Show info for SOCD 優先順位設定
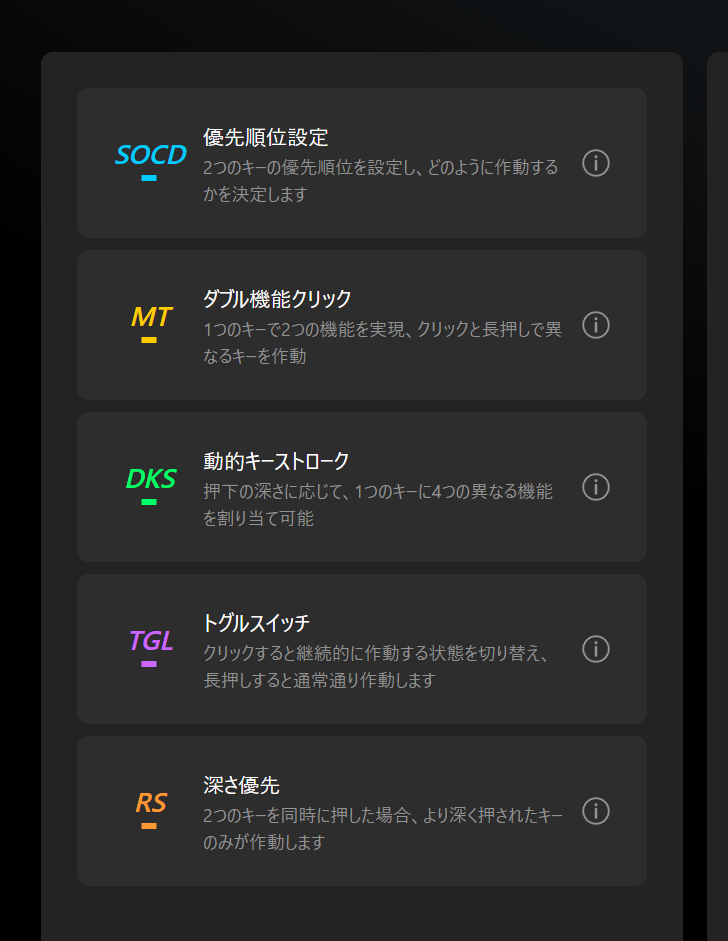 [596, 163]
